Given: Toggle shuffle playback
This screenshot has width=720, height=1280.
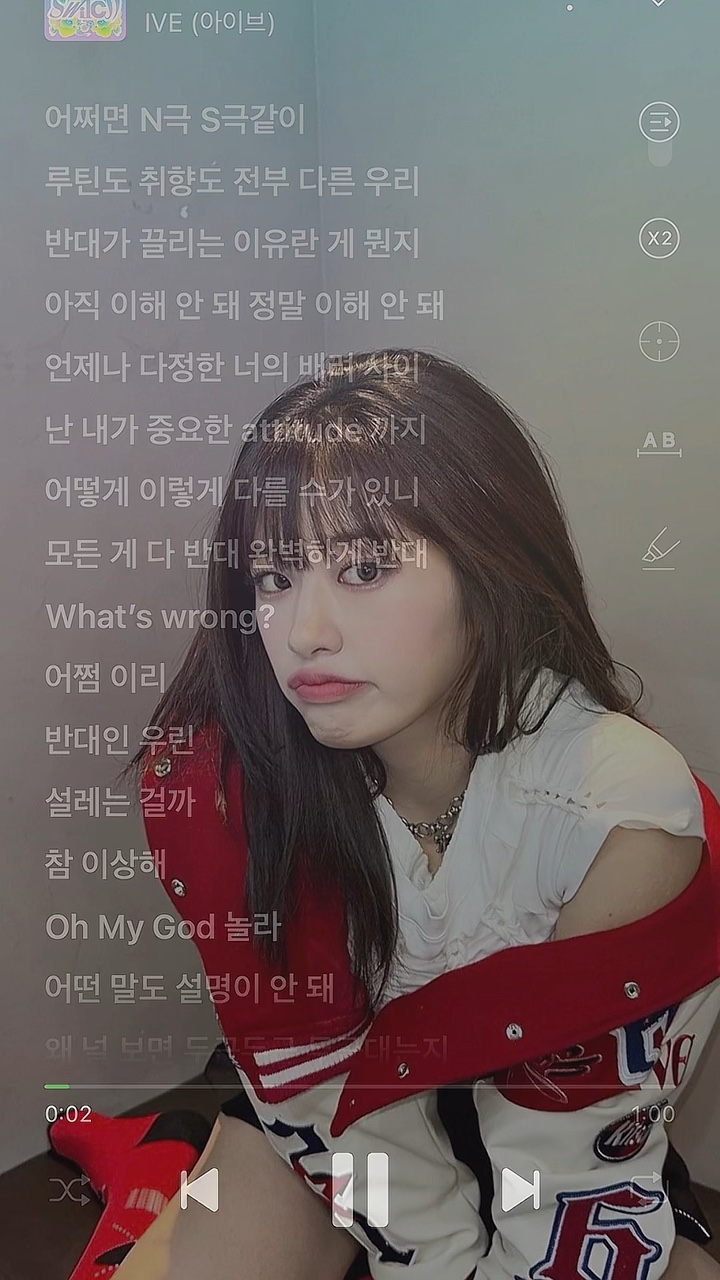Looking at the screenshot, I should [69, 1190].
